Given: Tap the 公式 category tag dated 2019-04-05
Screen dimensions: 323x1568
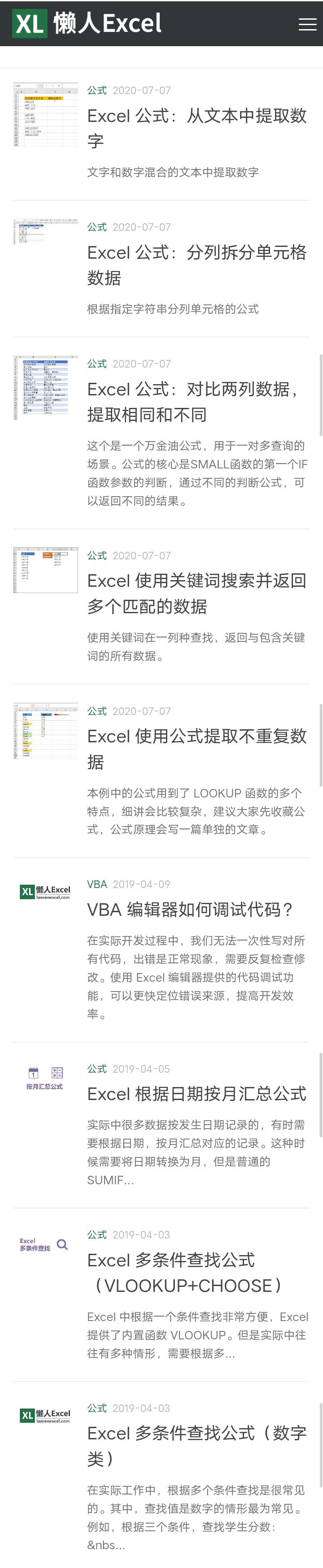Looking at the screenshot, I should click(97, 1068).
